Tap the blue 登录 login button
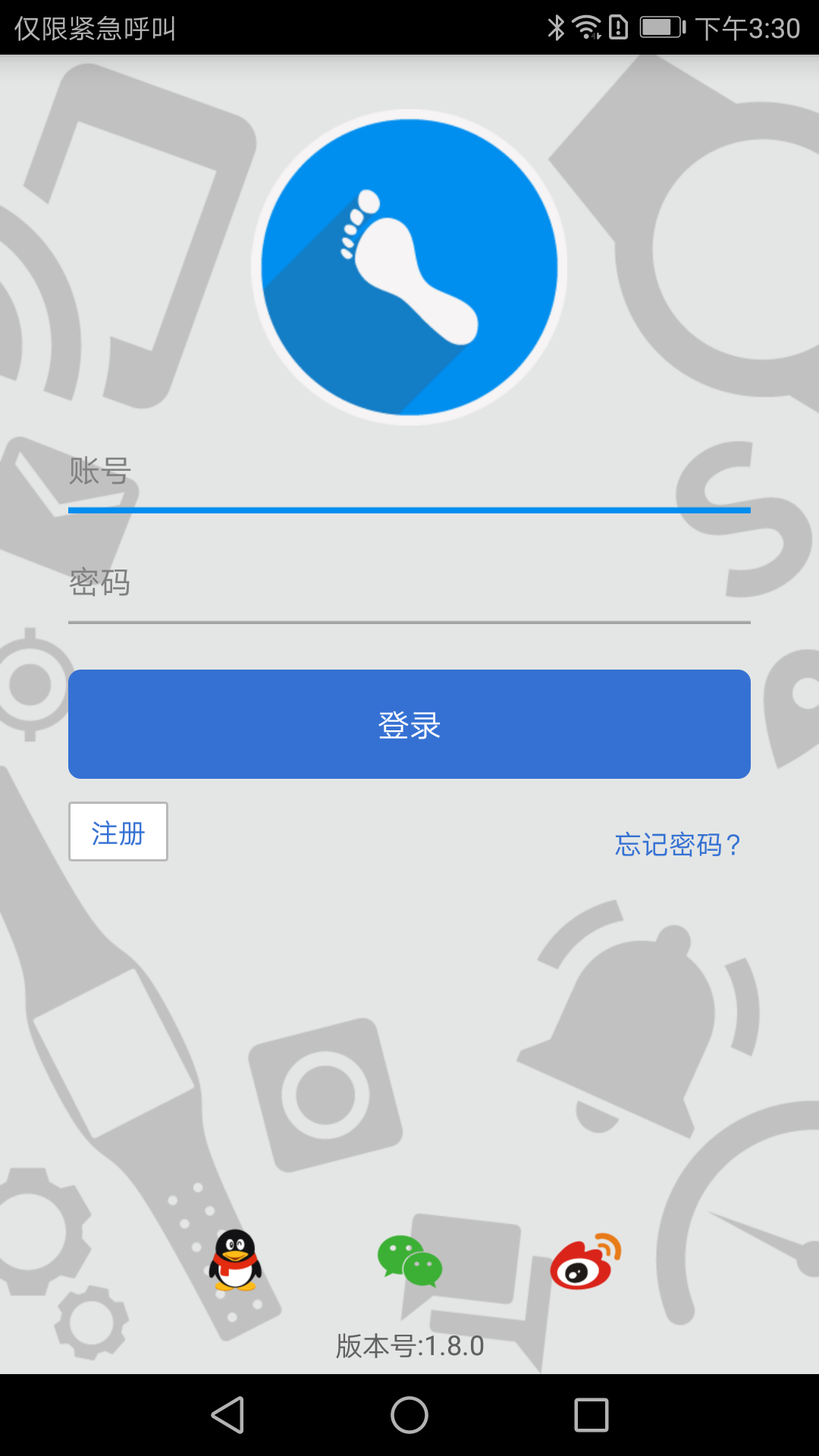Screen dimensions: 819x1456 click(409, 724)
